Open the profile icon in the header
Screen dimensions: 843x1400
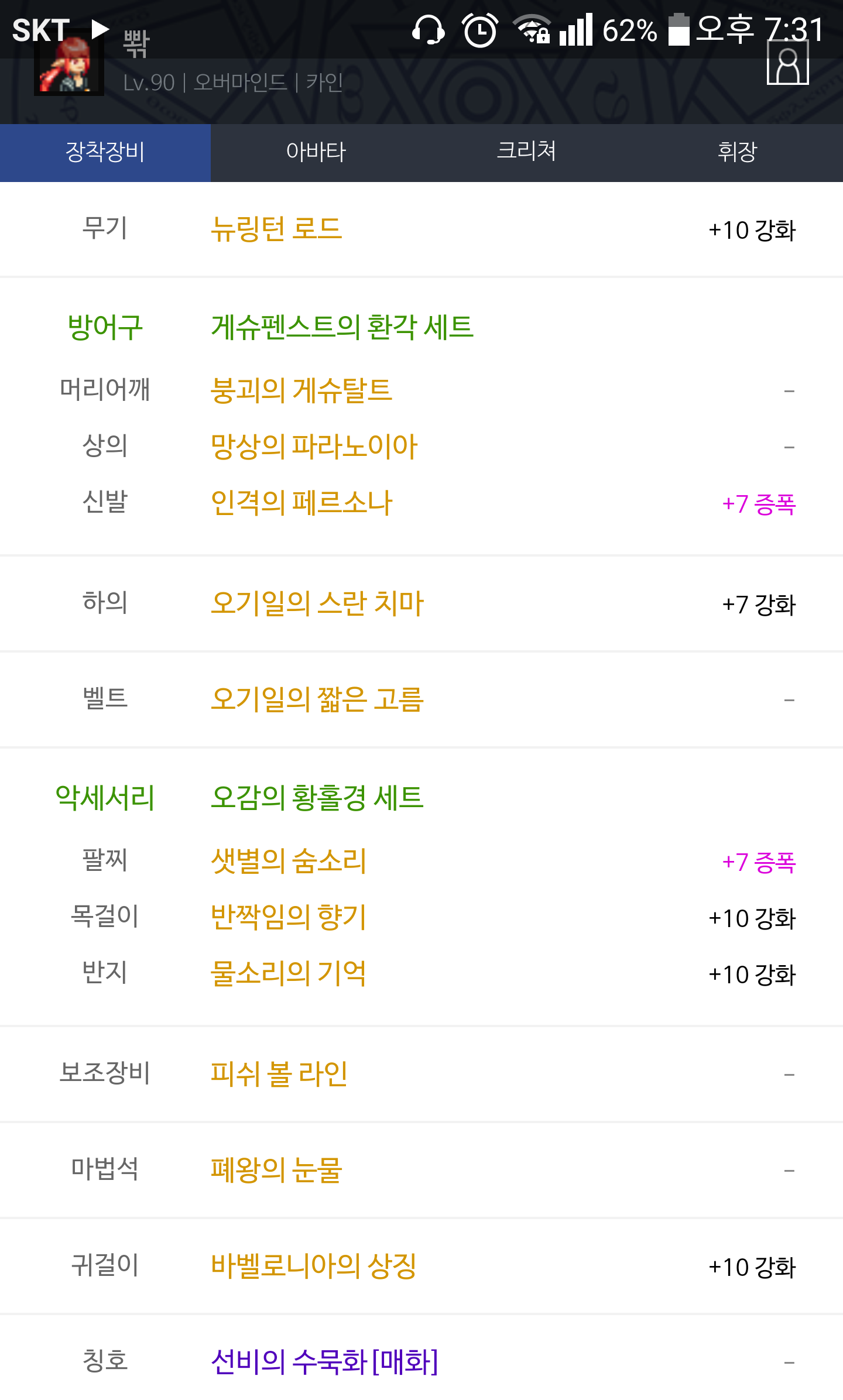tap(787, 64)
